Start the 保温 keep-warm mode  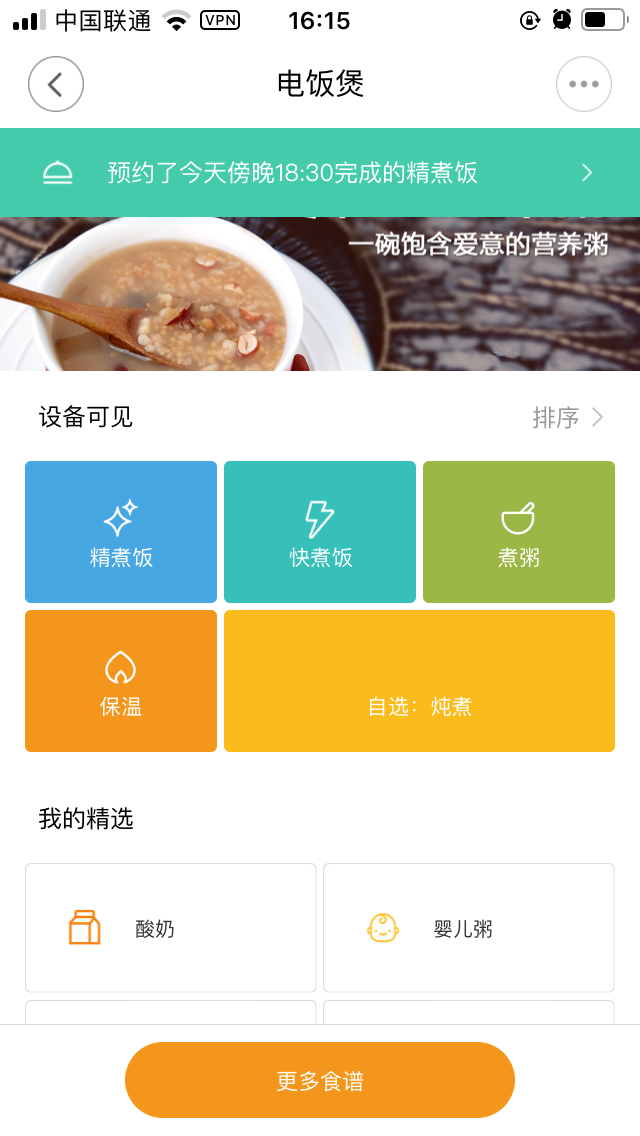tap(121, 681)
